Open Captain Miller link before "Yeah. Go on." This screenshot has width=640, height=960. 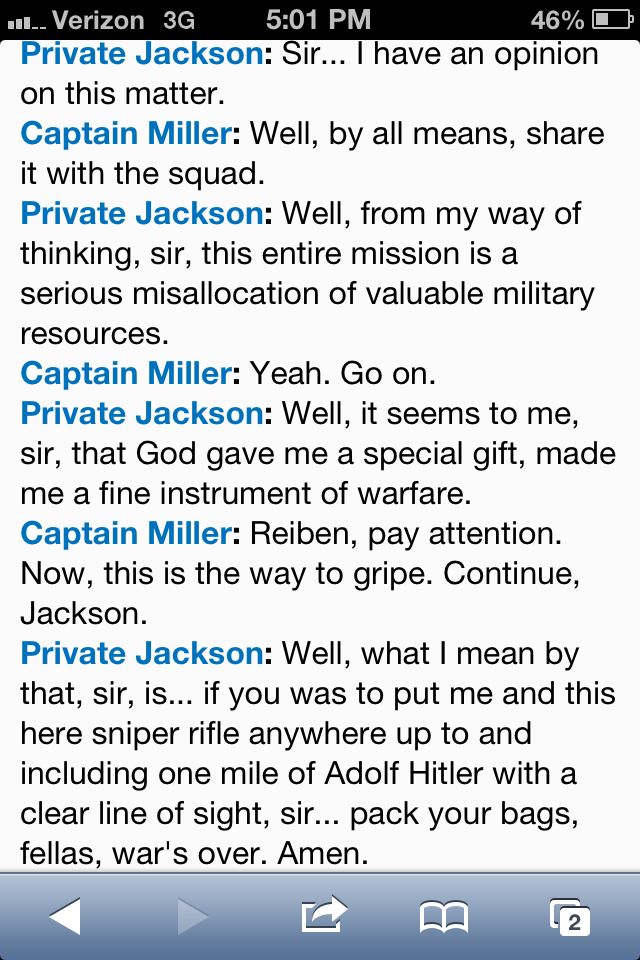126,373
